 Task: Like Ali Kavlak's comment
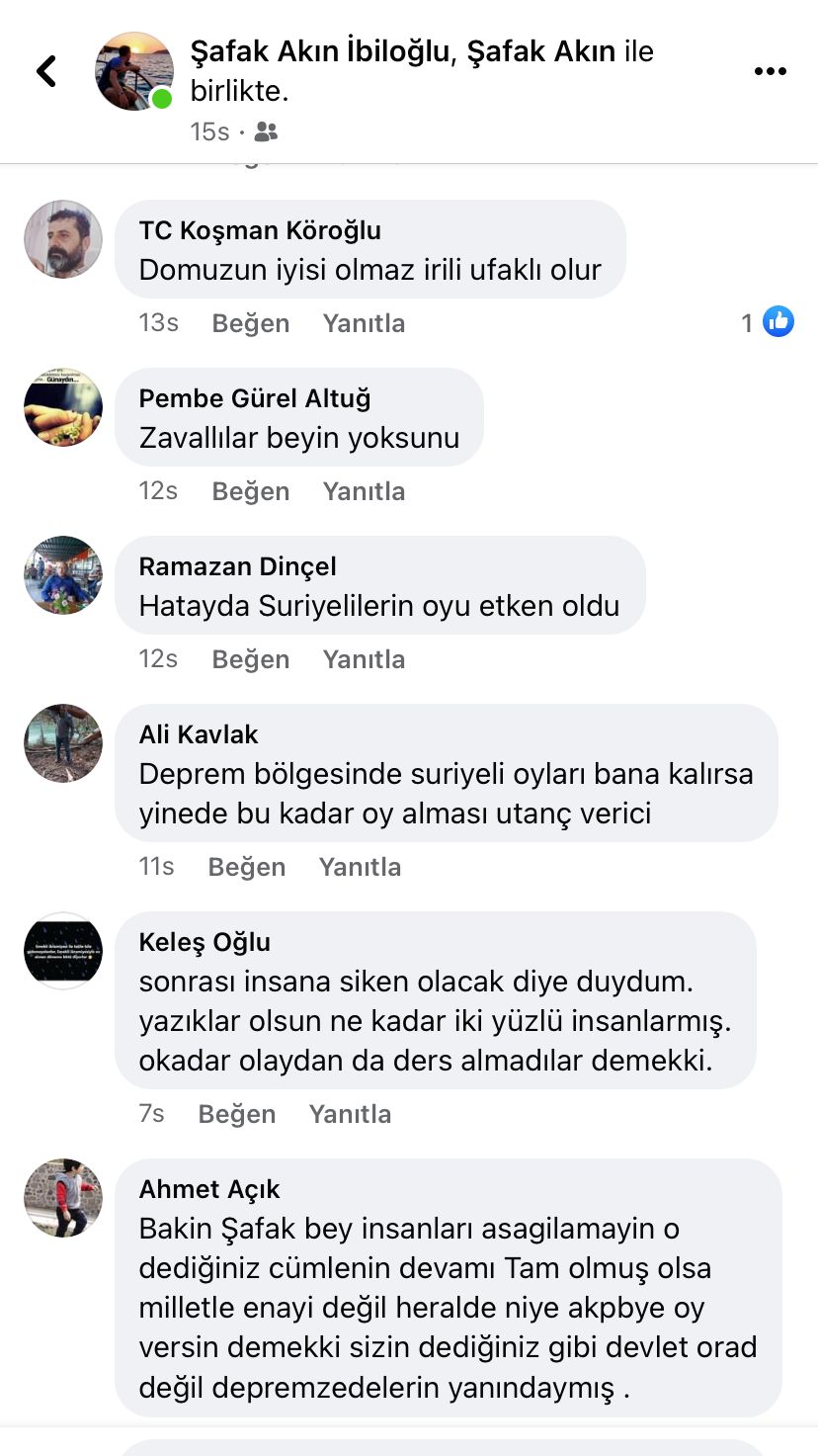click(x=246, y=867)
